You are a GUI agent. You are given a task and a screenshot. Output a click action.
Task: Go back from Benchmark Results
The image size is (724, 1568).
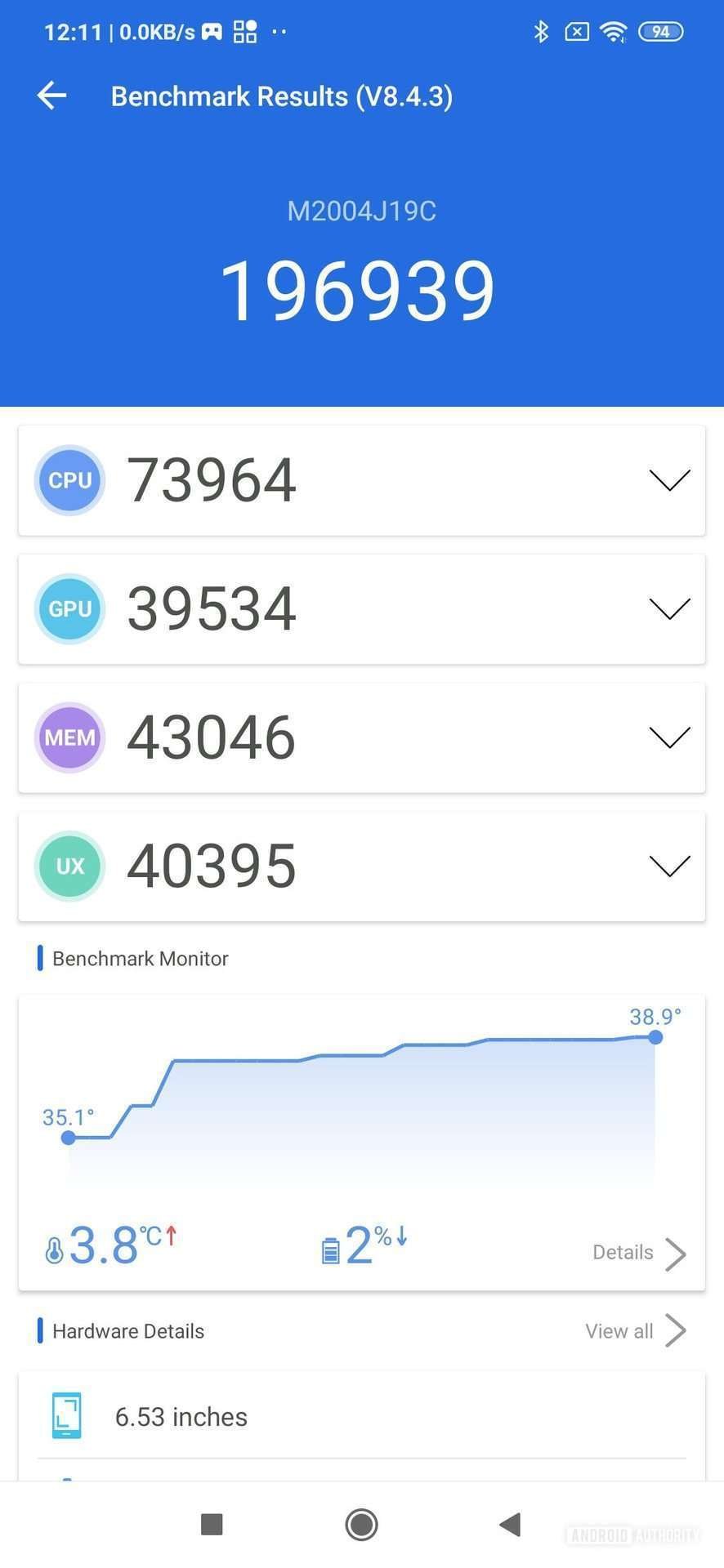(x=51, y=96)
